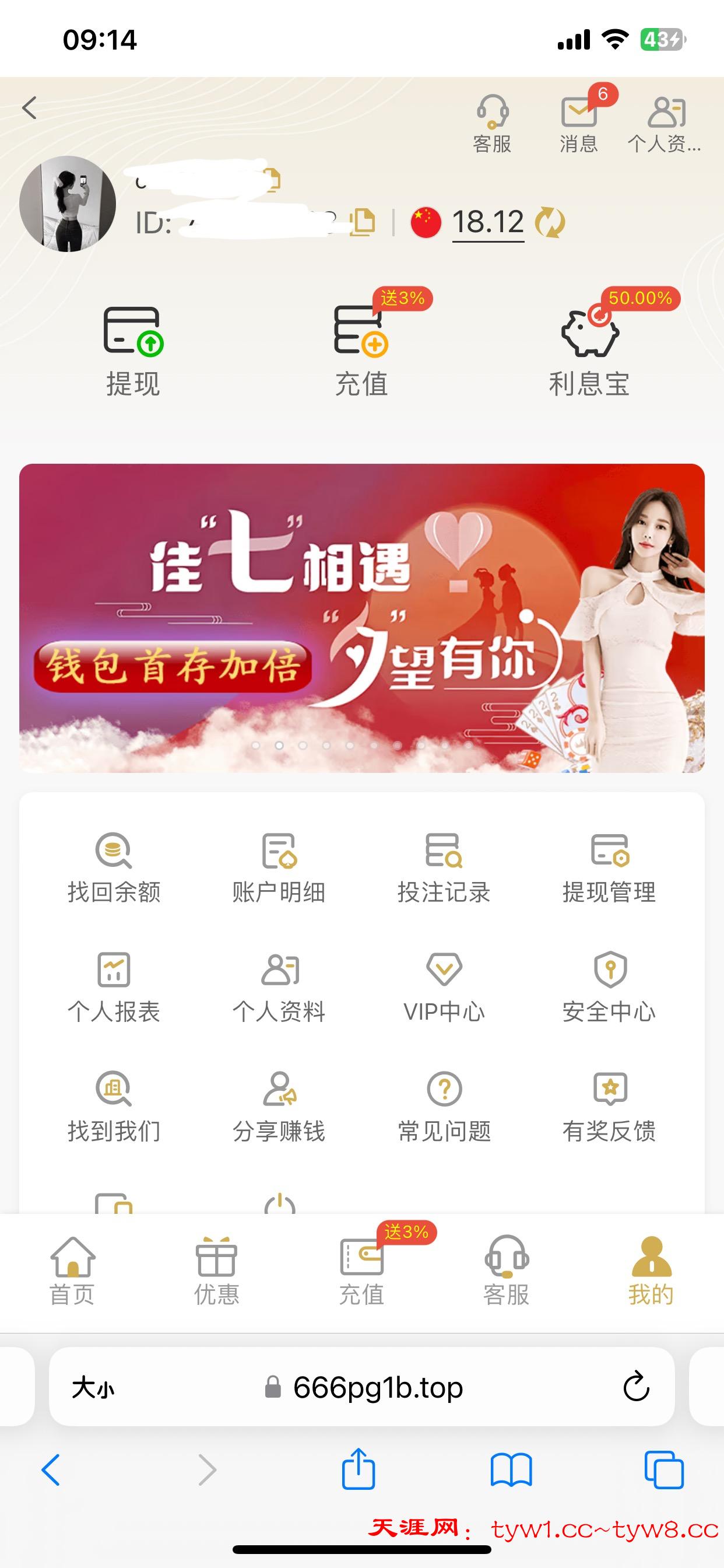Image resolution: width=724 pixels, height=1568 pixels.
Task: View 账户明细 account details
Action: [x=279, y=866]
